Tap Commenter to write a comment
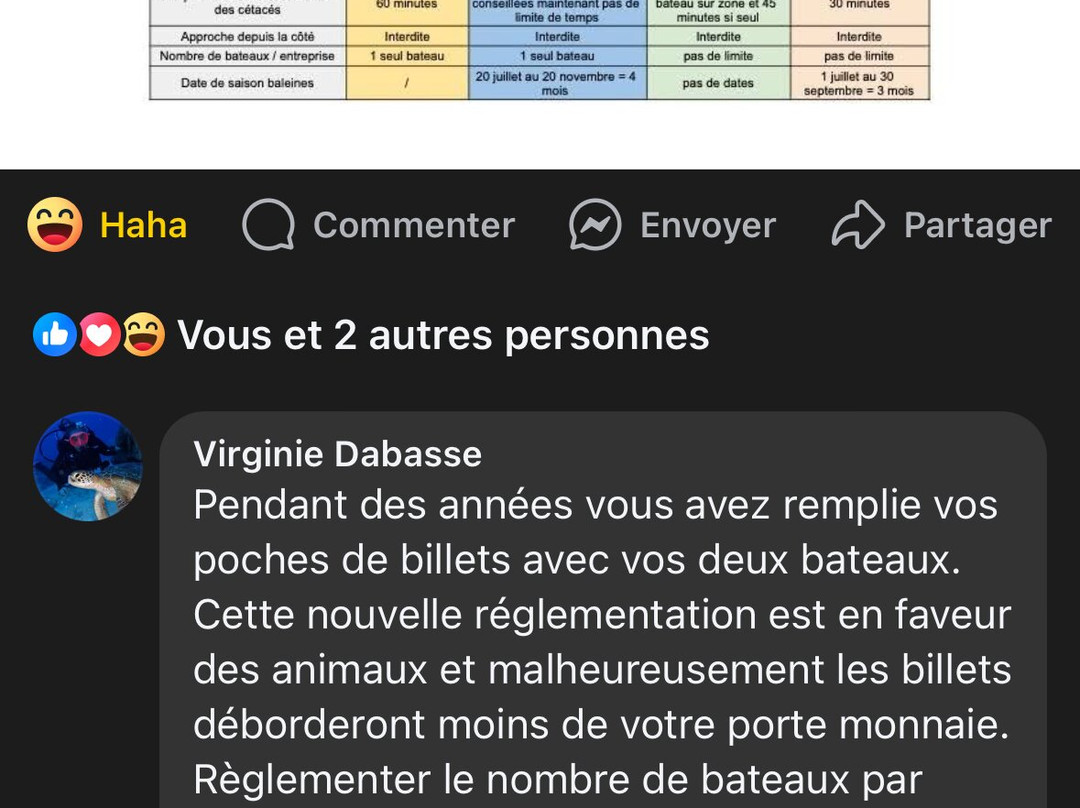This screenshot has width=1080, height=808. 379,225
